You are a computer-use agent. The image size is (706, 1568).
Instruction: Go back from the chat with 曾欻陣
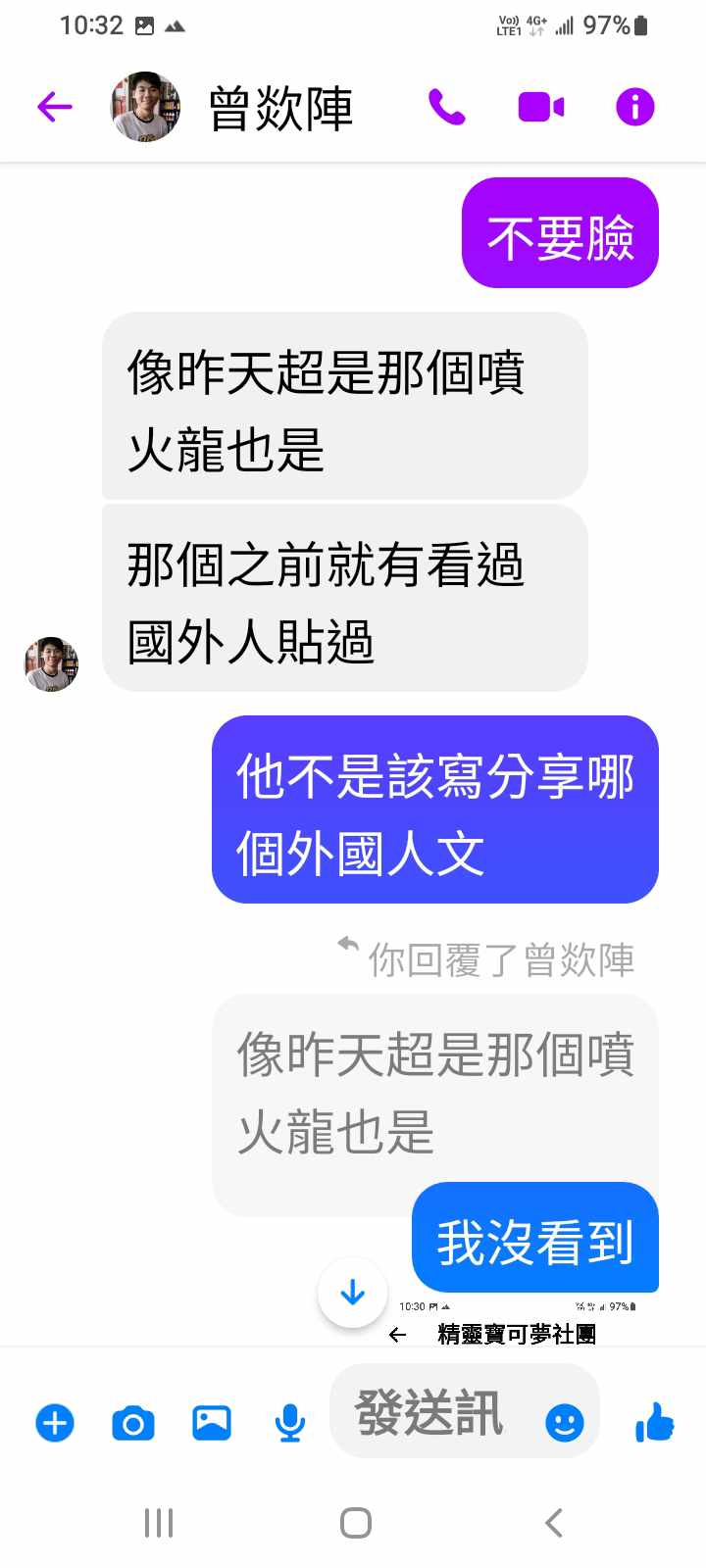pos(55,107)
